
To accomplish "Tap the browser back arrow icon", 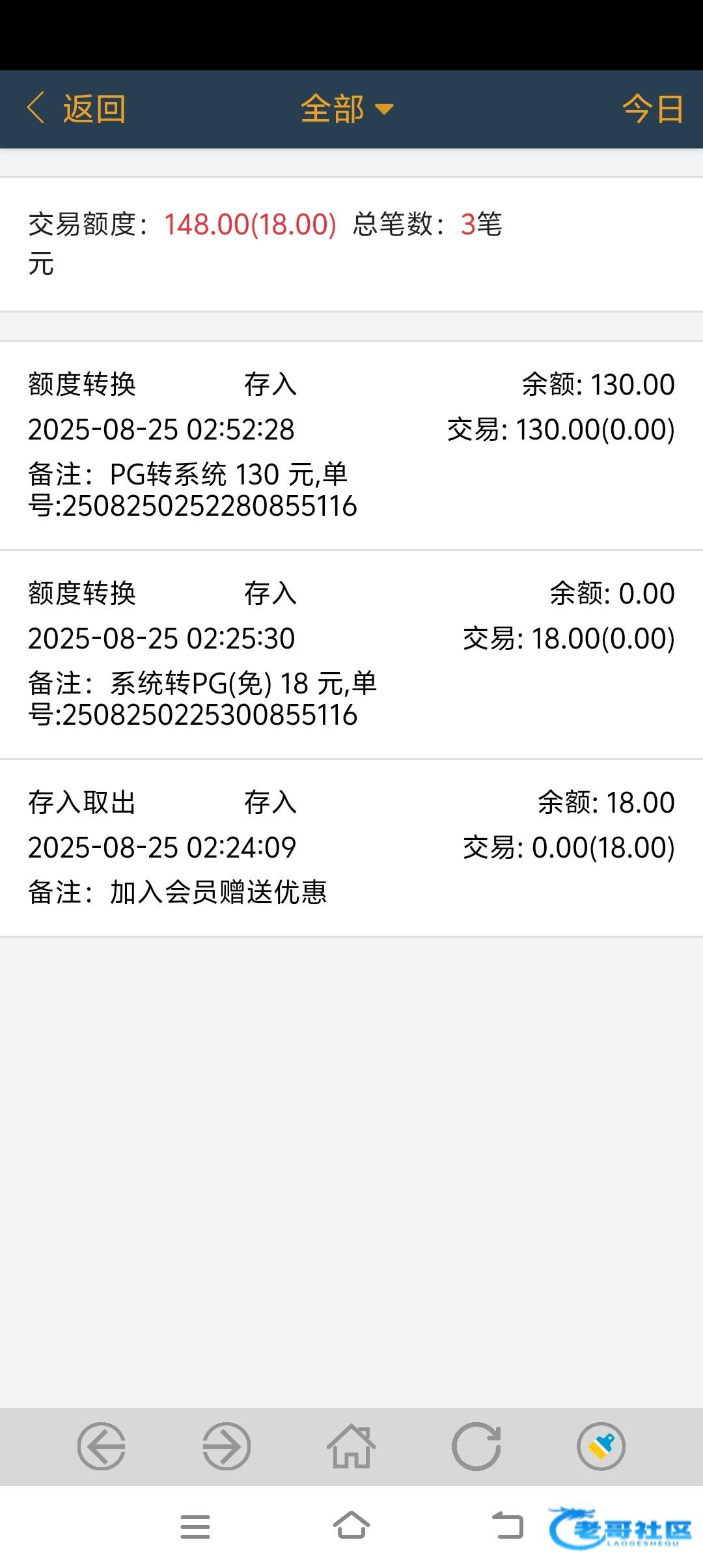I will pos(102,1446).
